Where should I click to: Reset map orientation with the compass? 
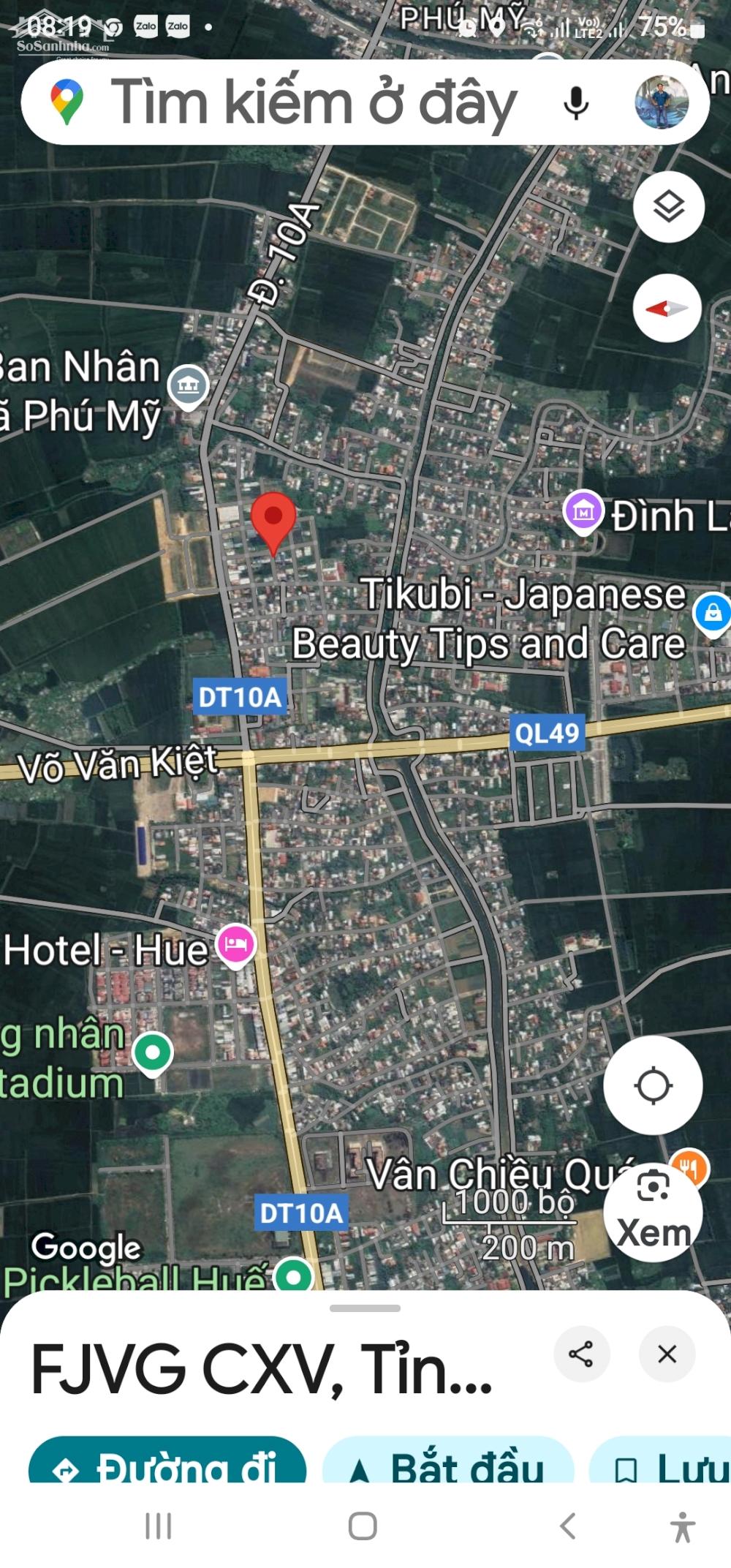(667, 309)
